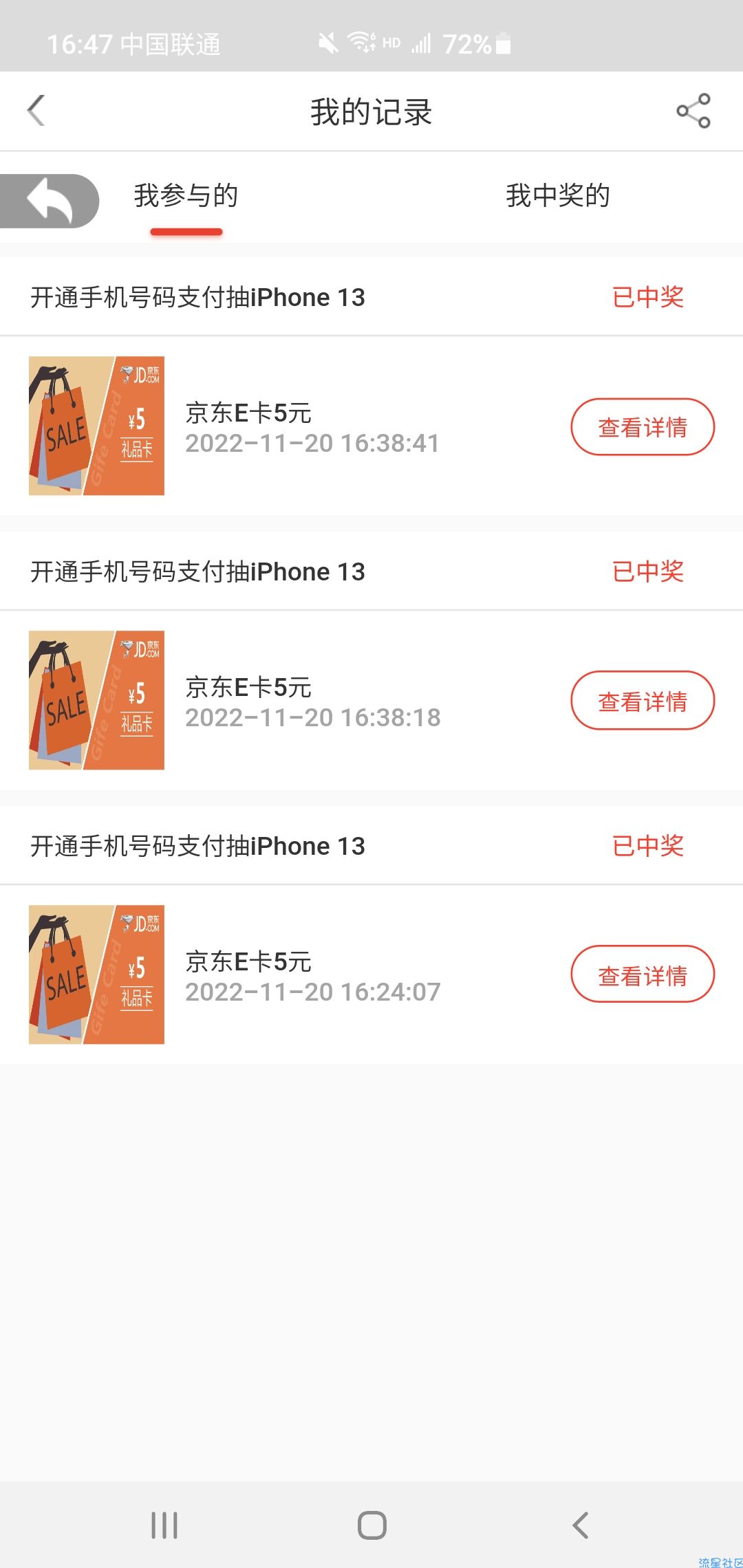Viewport: 743px width, 1568px height.
Task: Open the JD gift card image dated 16:38:41
Action: [96, 426]
